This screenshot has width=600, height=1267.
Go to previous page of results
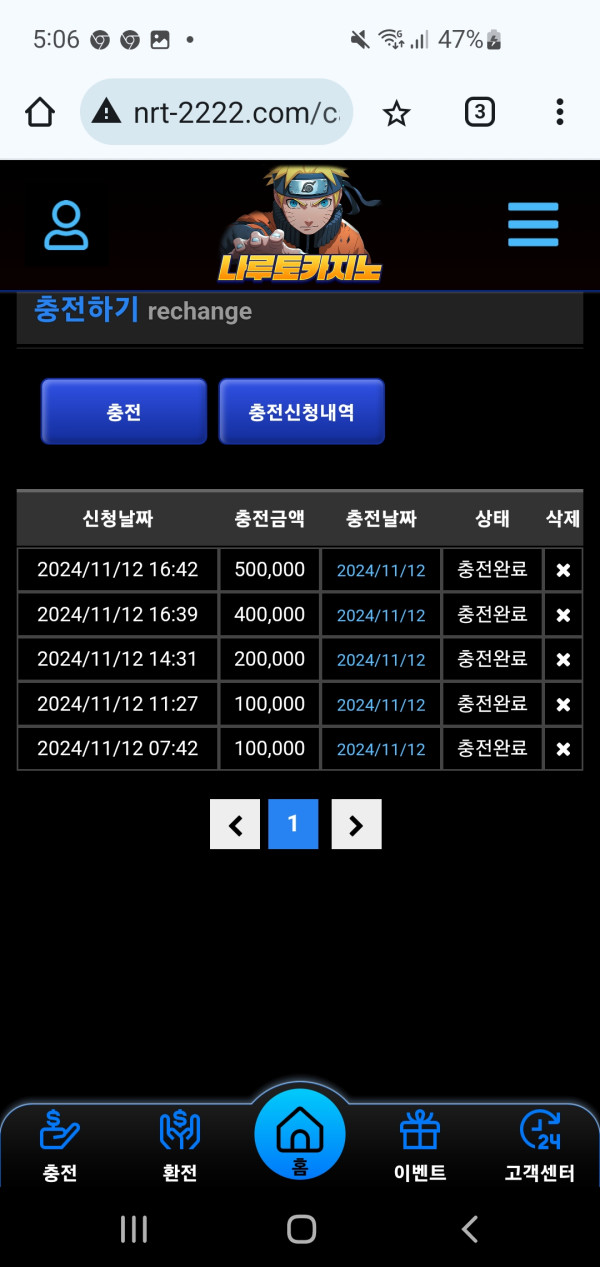(x=235, y=825)
